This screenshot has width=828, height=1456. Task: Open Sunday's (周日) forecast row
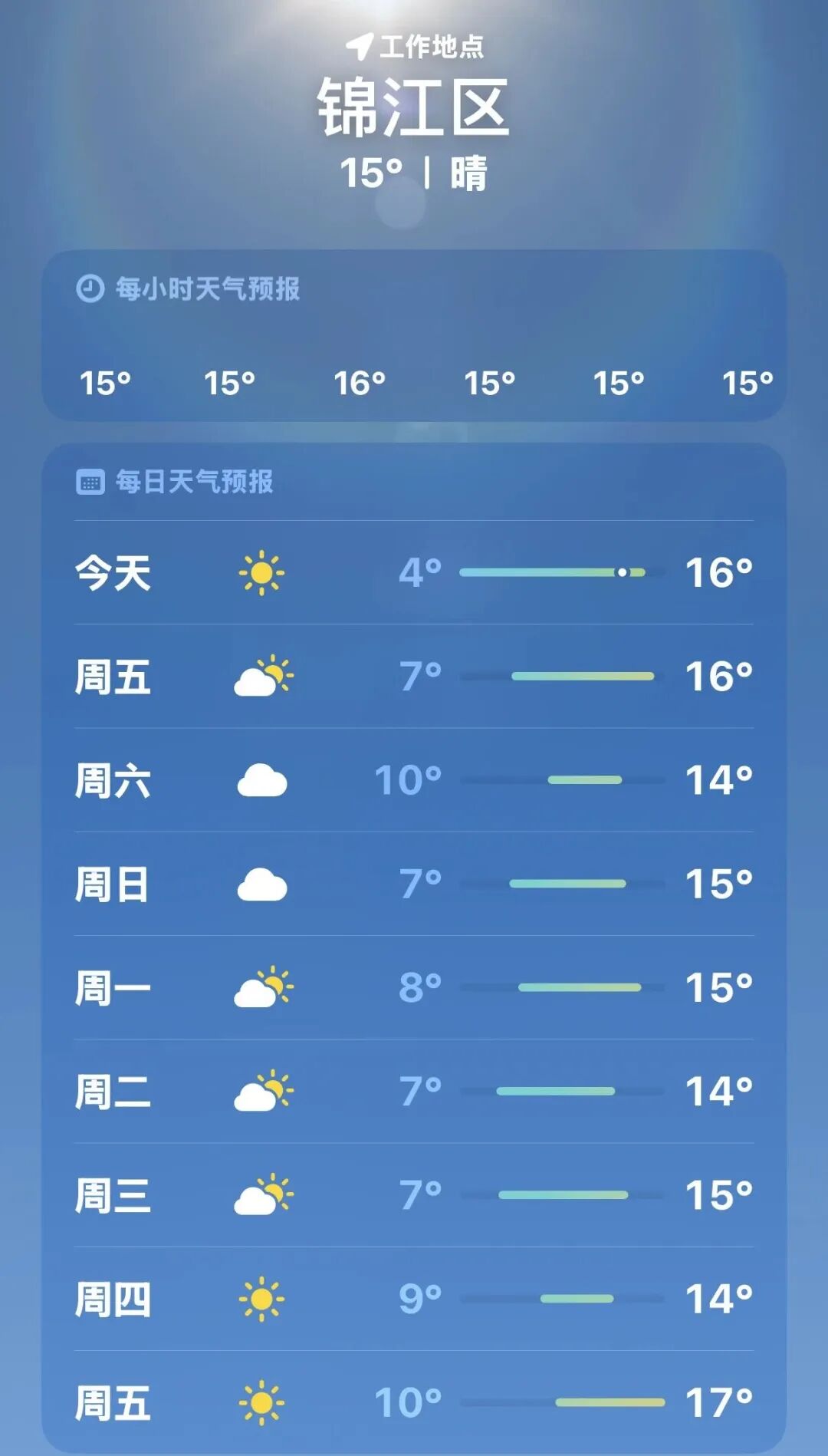pos(414,884)
